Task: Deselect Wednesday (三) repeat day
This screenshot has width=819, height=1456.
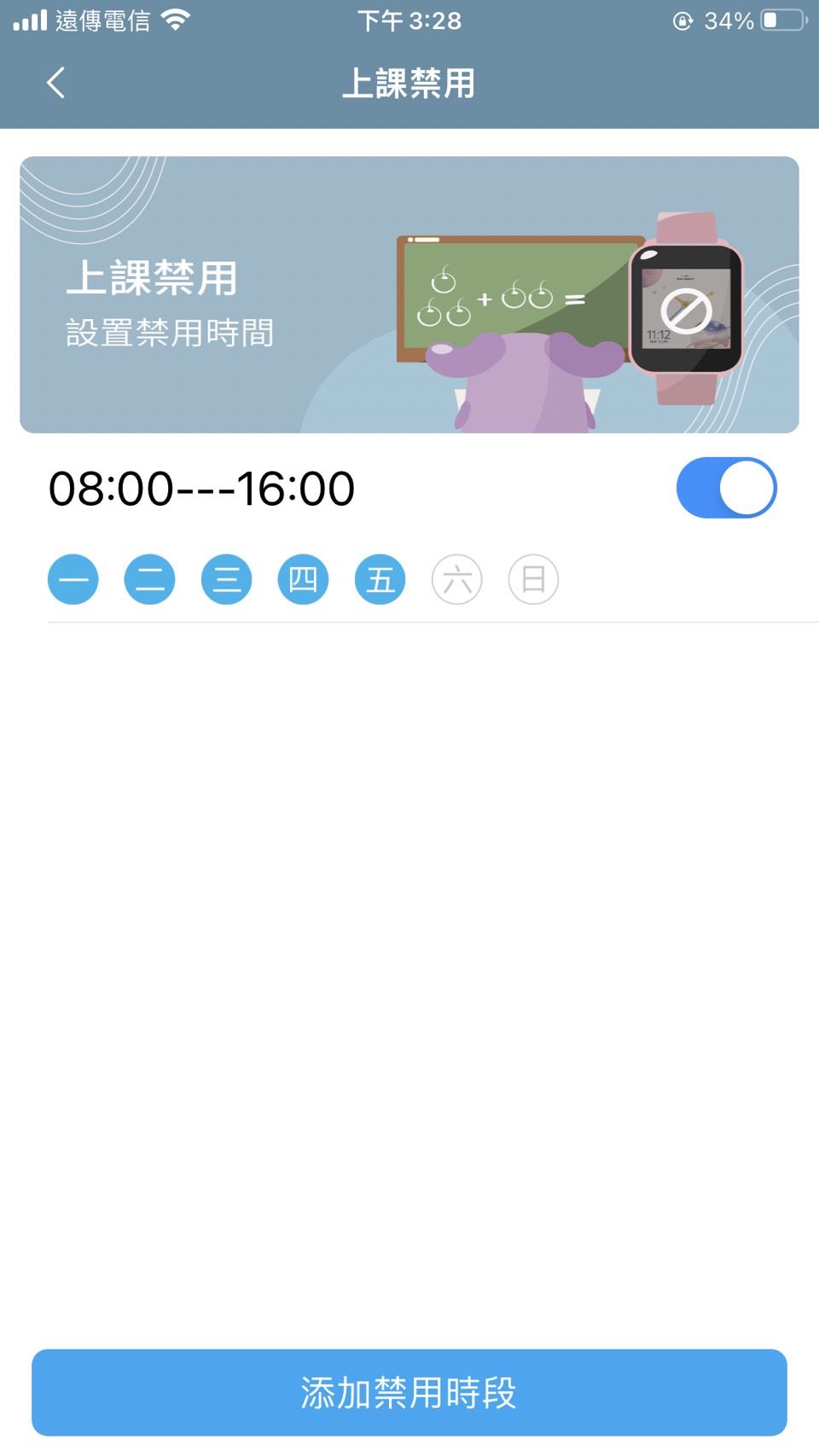Action: (x=226, y=579)
